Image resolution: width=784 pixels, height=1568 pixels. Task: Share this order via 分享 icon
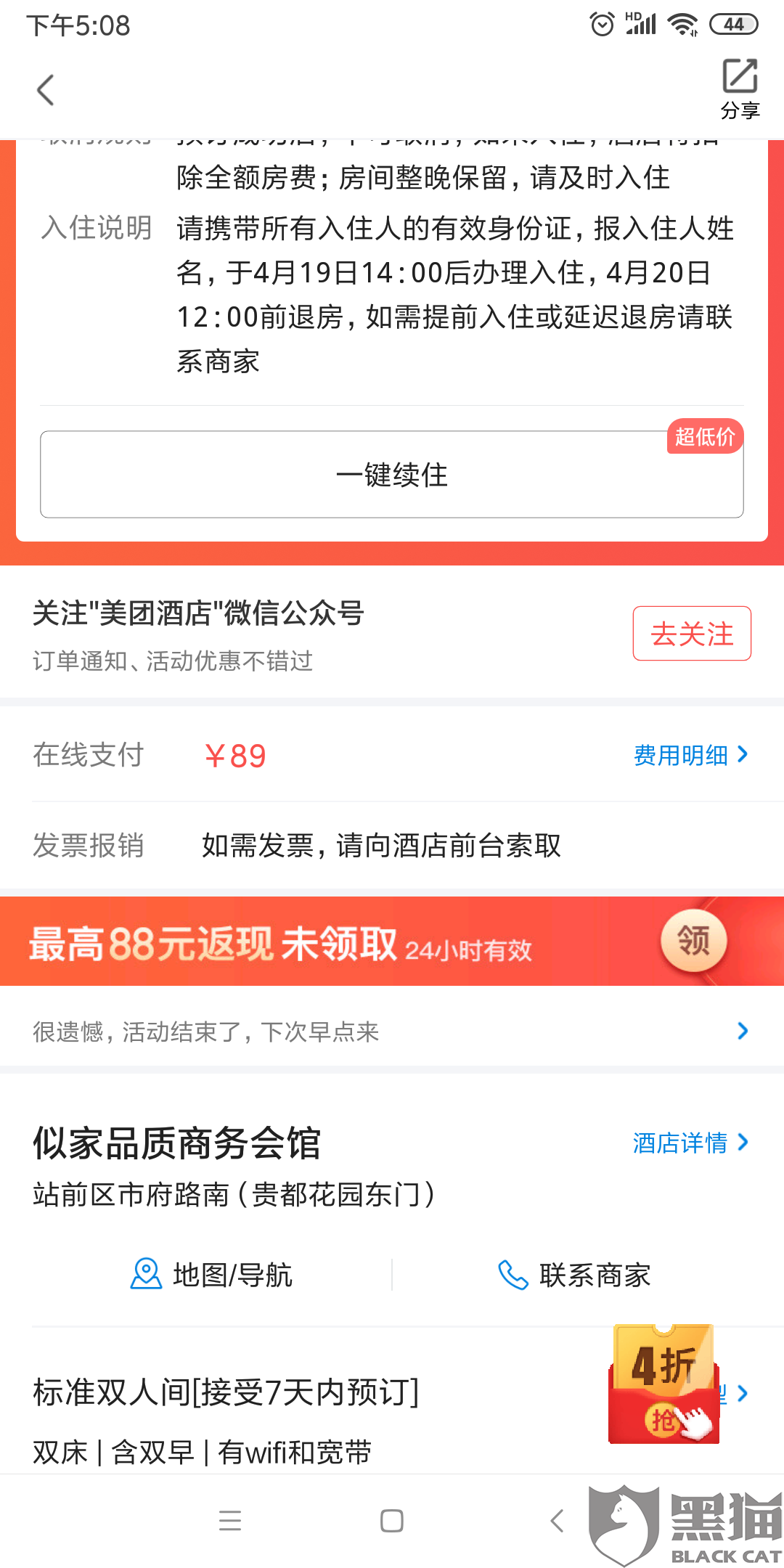740,89
